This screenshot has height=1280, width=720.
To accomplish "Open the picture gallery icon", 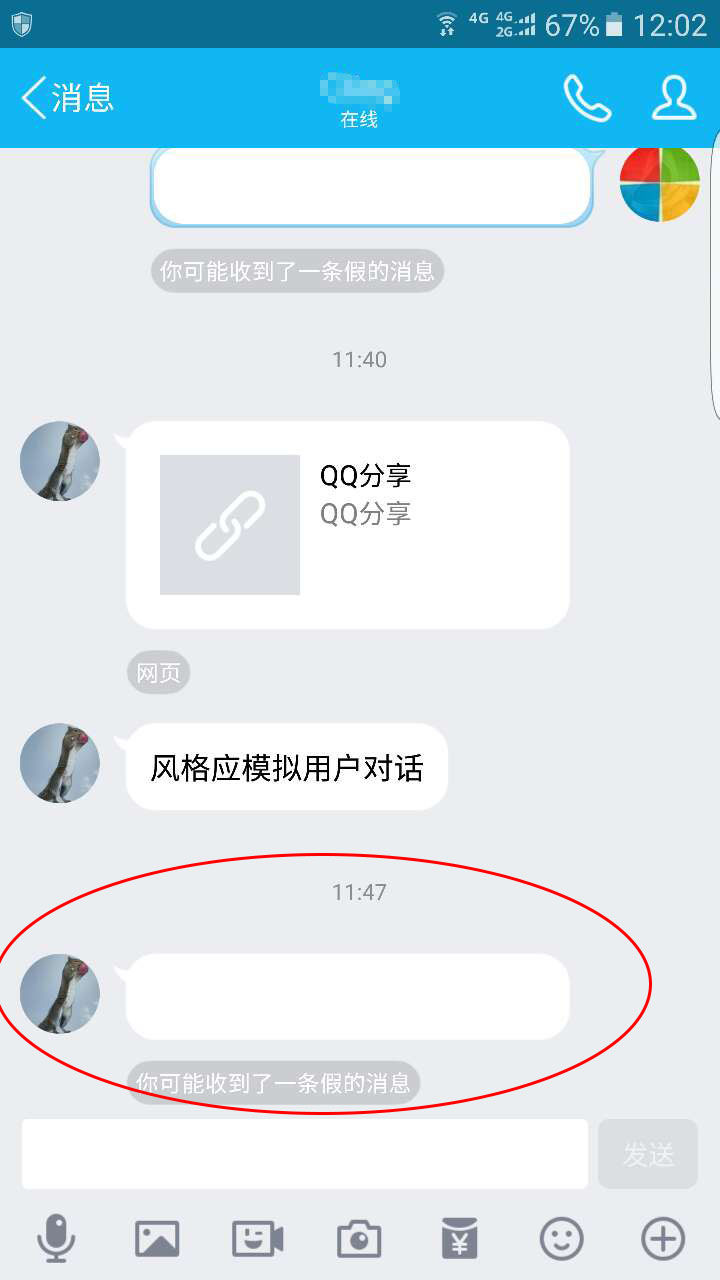I will coord(157,1239).
